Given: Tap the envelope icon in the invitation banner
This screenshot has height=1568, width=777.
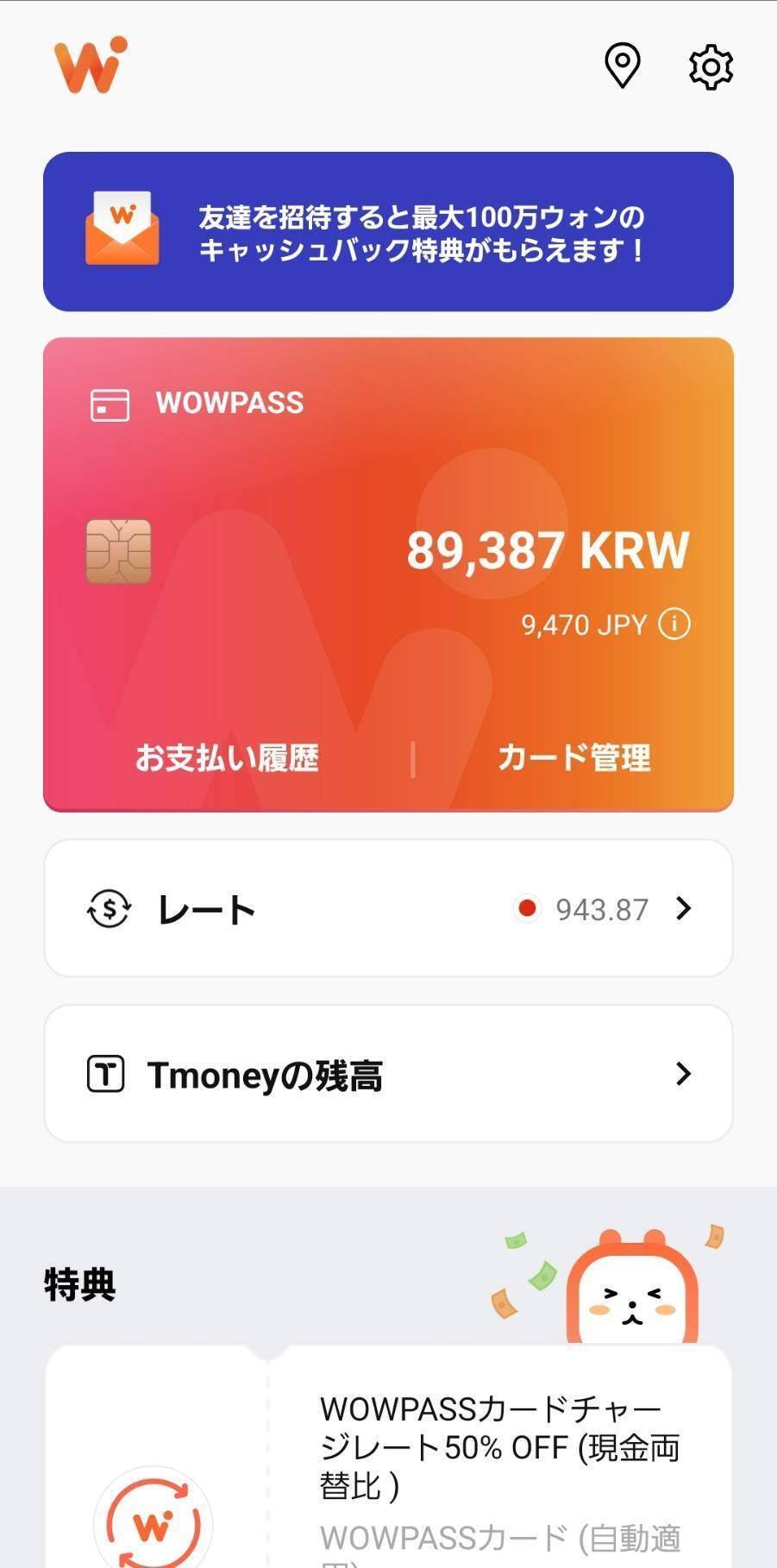Looking at the screenshot, I should click(x=122, y=230).
